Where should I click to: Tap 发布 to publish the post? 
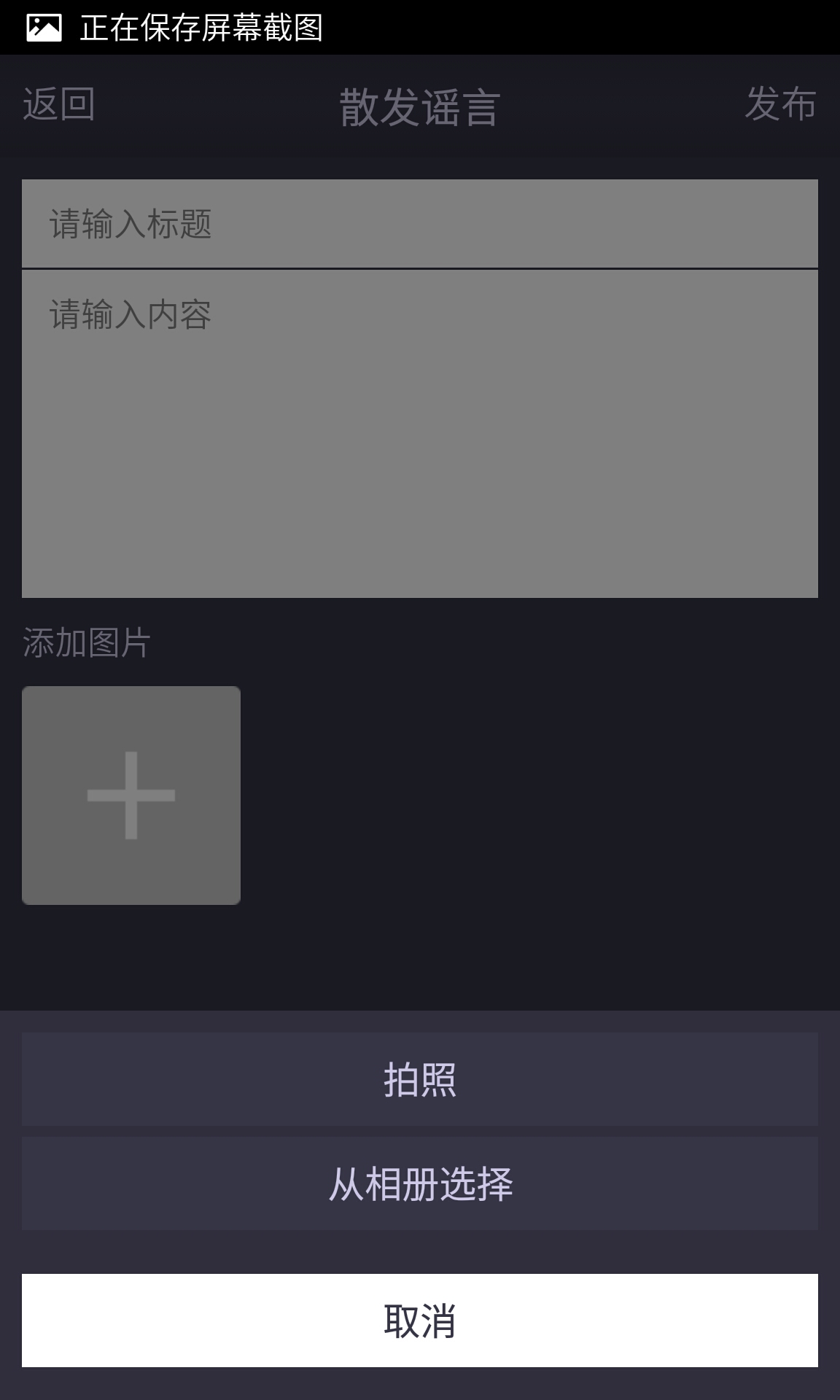[780, 104]
